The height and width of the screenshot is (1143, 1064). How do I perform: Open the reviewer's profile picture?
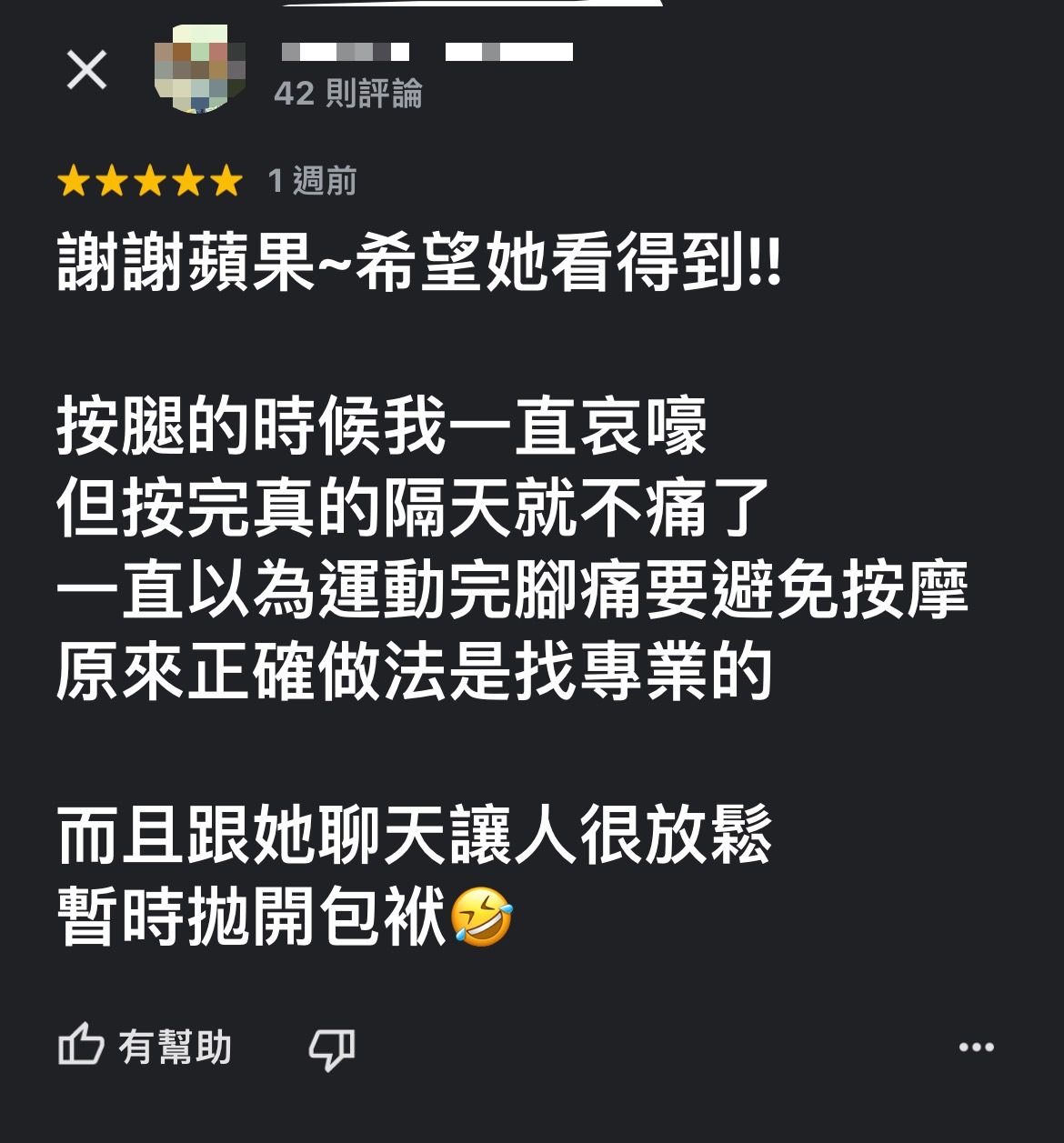(199, 70)
